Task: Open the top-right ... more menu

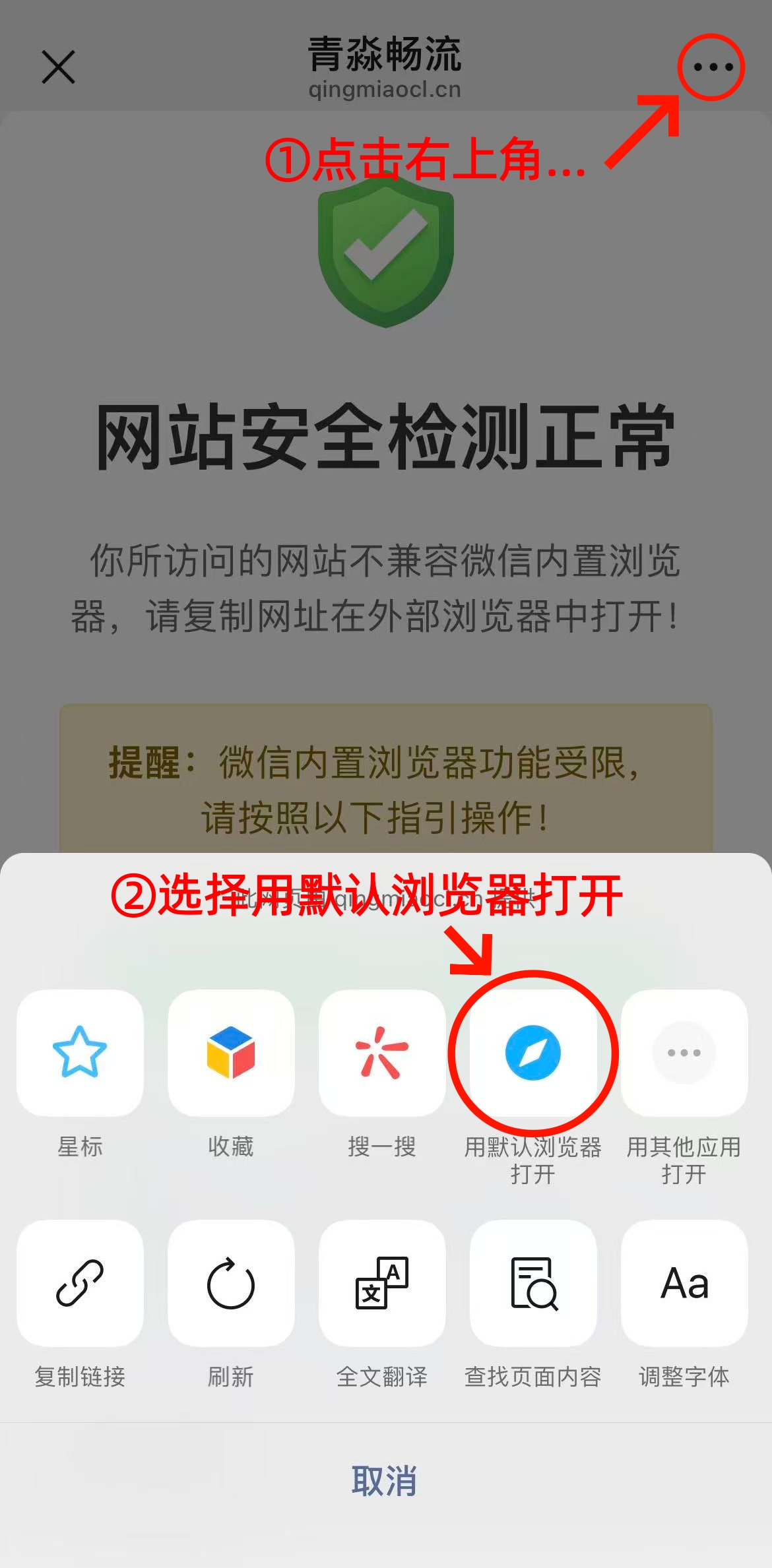Action: coord(713,66)
